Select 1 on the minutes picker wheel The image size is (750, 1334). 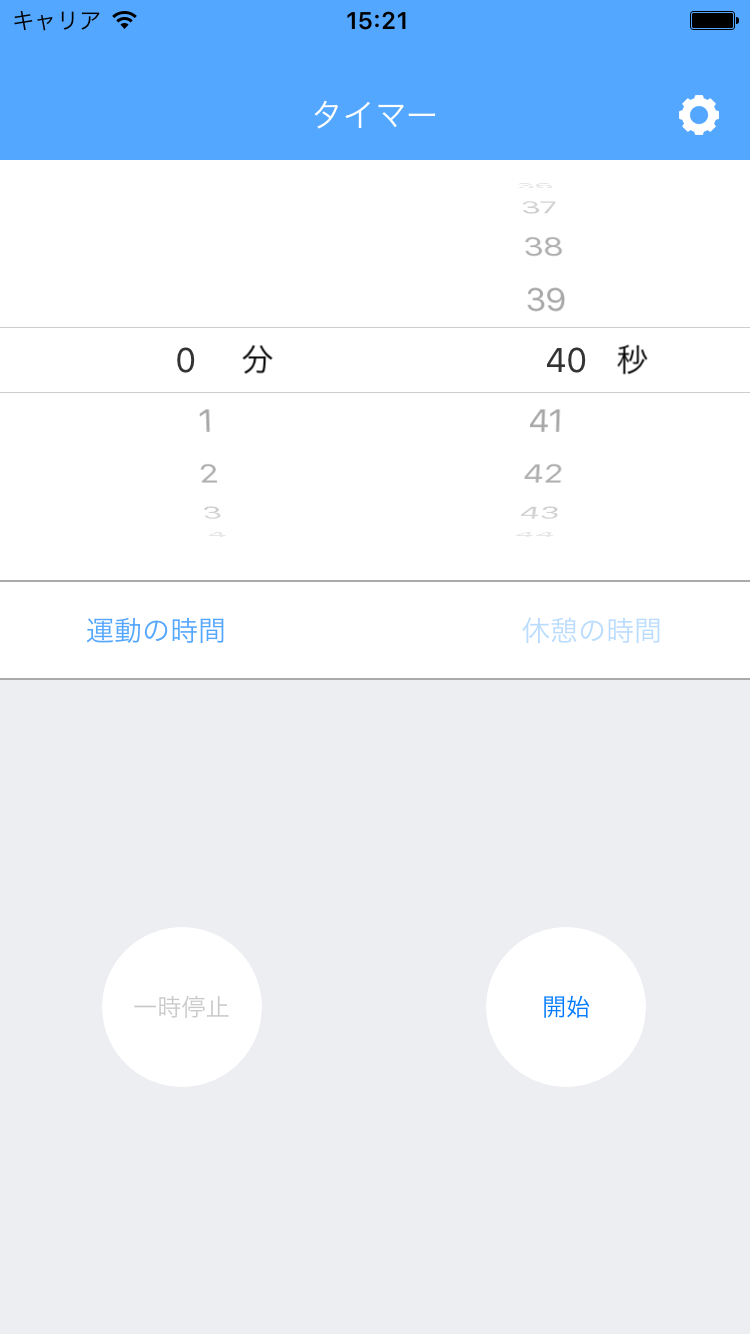tap(206, 421)
